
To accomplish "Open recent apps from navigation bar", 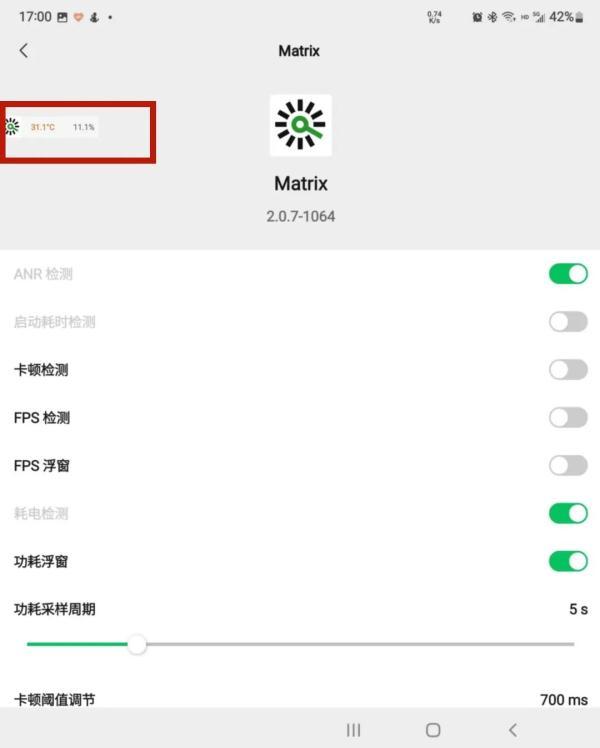I will [x=353, y=730].
